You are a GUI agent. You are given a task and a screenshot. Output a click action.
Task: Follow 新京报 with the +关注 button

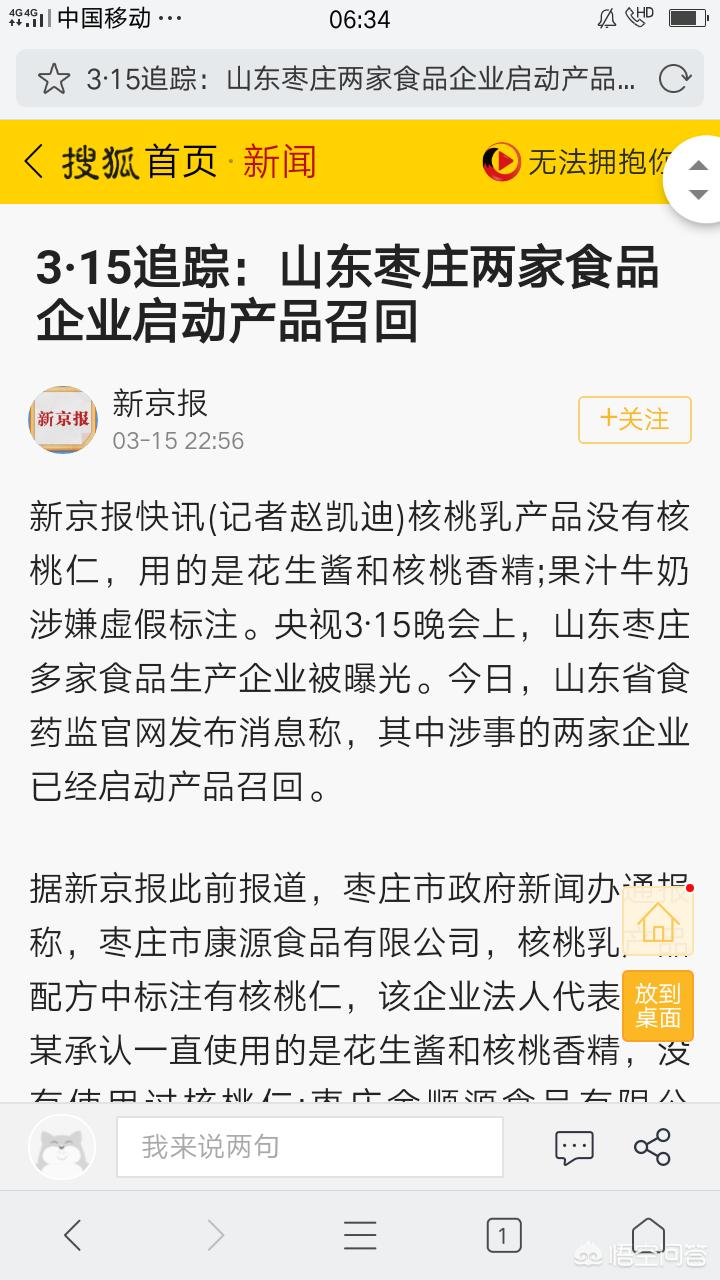pyautogui.click(x=635, y=420)
